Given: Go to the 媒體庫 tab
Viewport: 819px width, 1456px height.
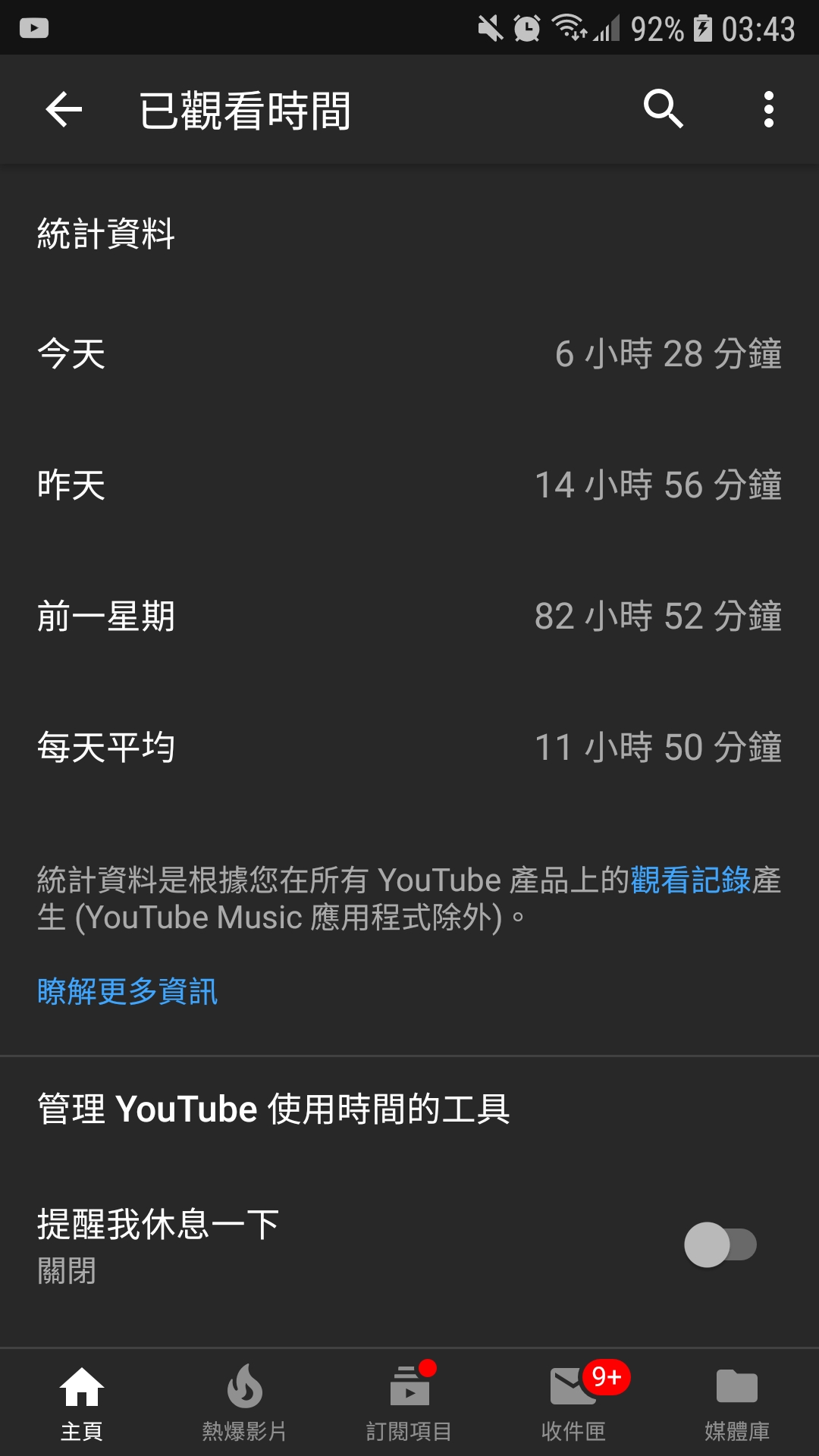Looking at the screenshot, I should 737,1403.
